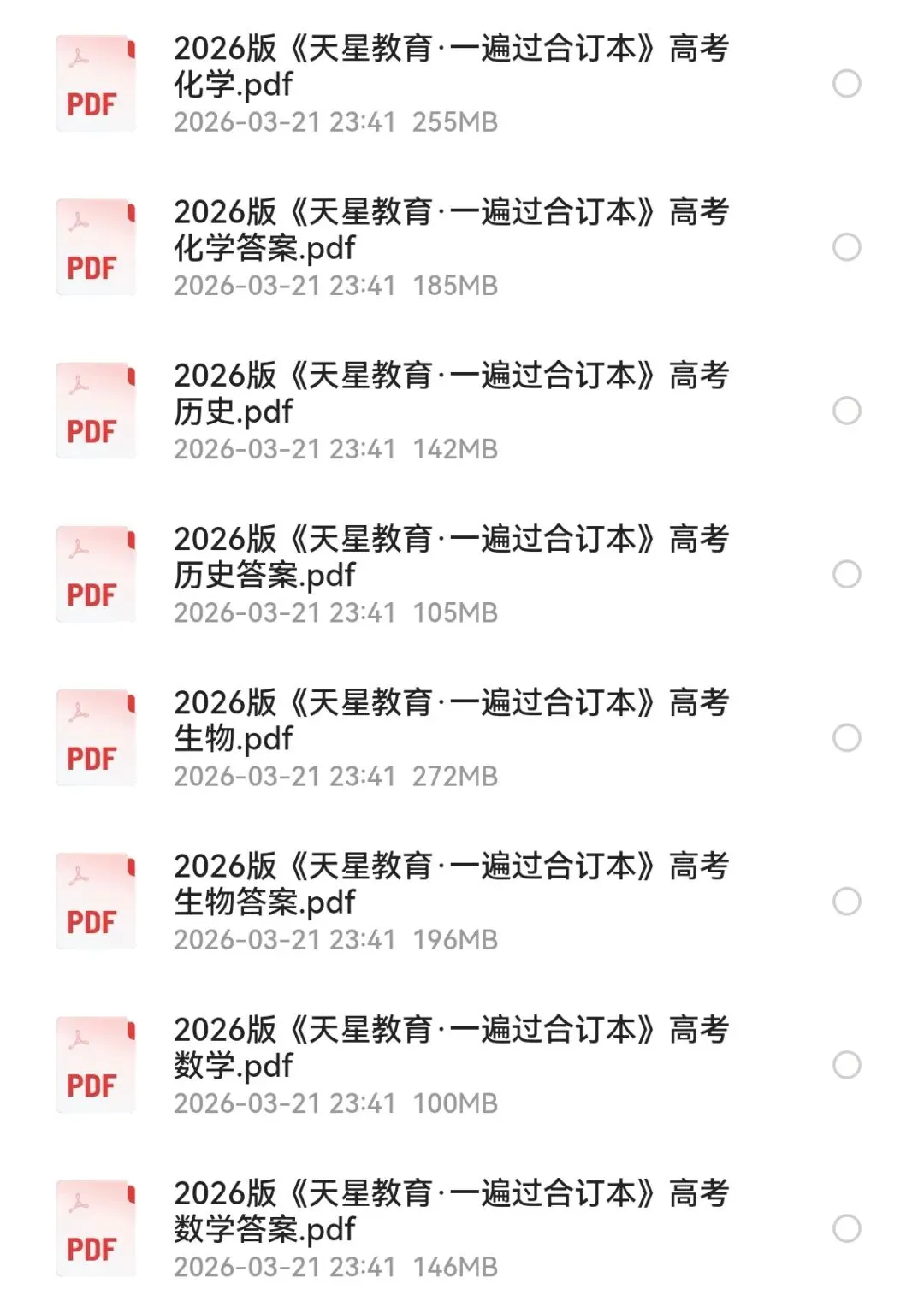The image size is (924, 1307).
Task: Open the 高考历史.pdf file
Action: click(451, 393)
